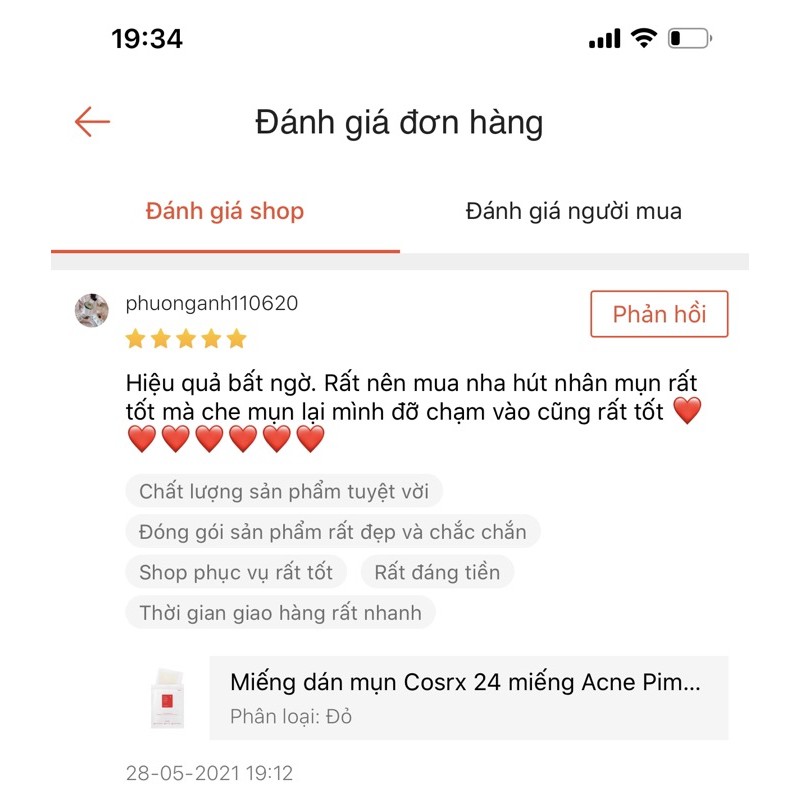Tap the Phản hồi button
Screen dimensions: 800x800
point(659,314)
